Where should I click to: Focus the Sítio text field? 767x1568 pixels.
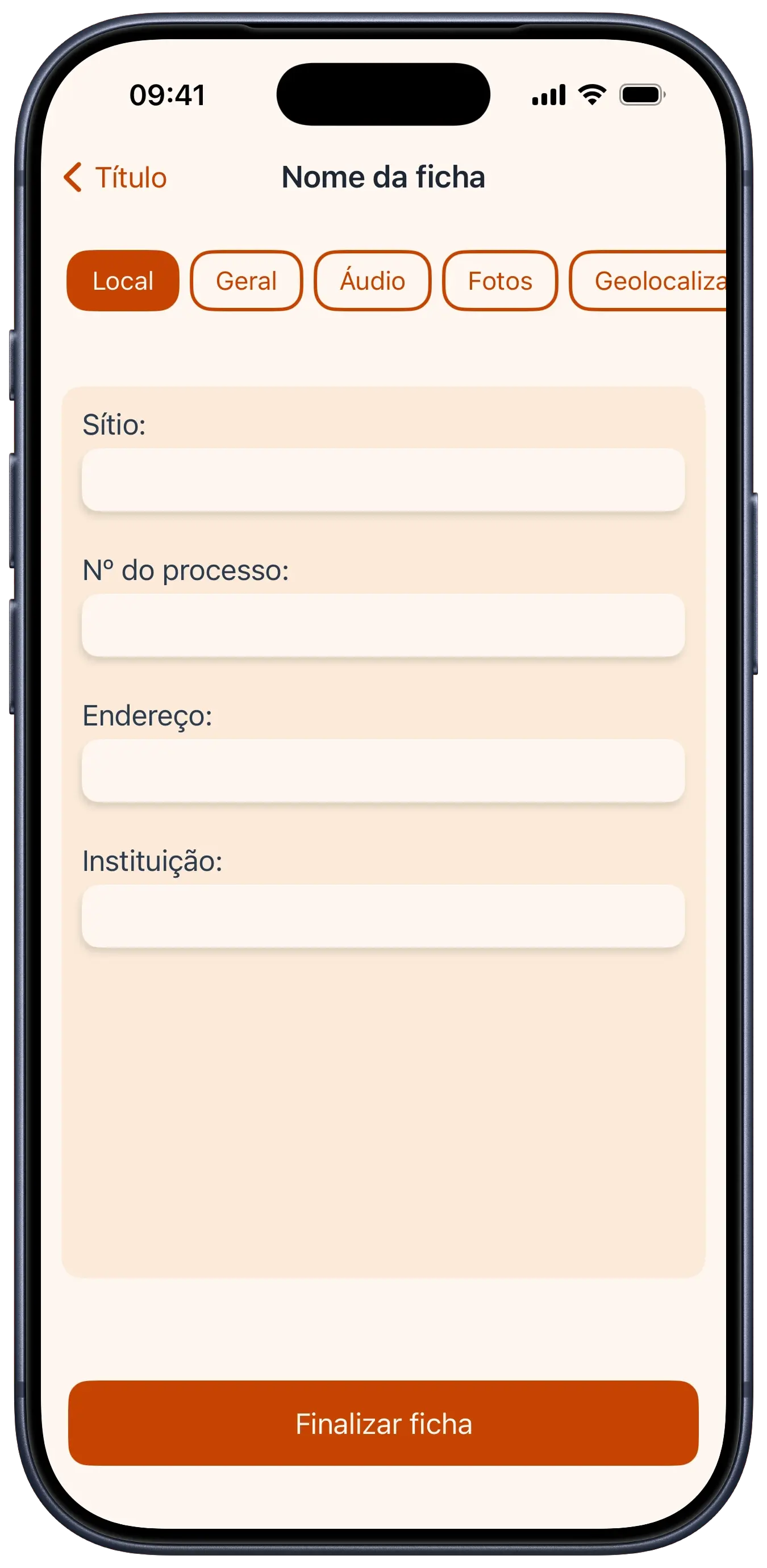coord(383,479)
